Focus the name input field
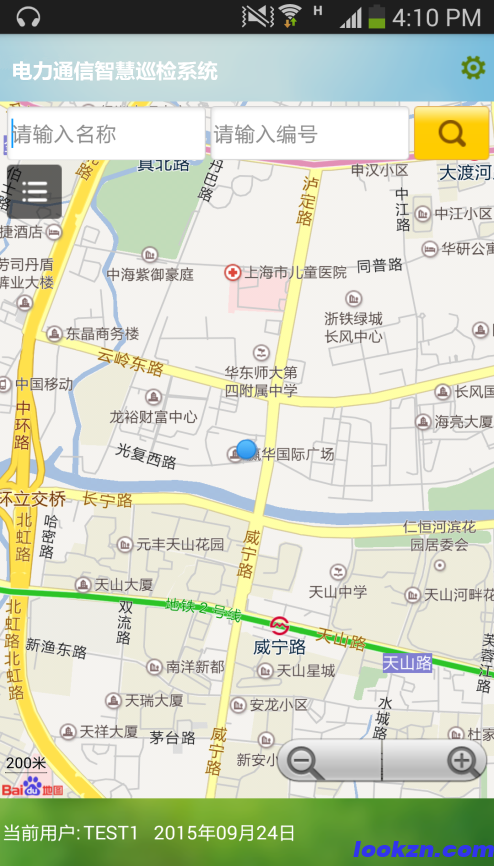 coord(106,134)
